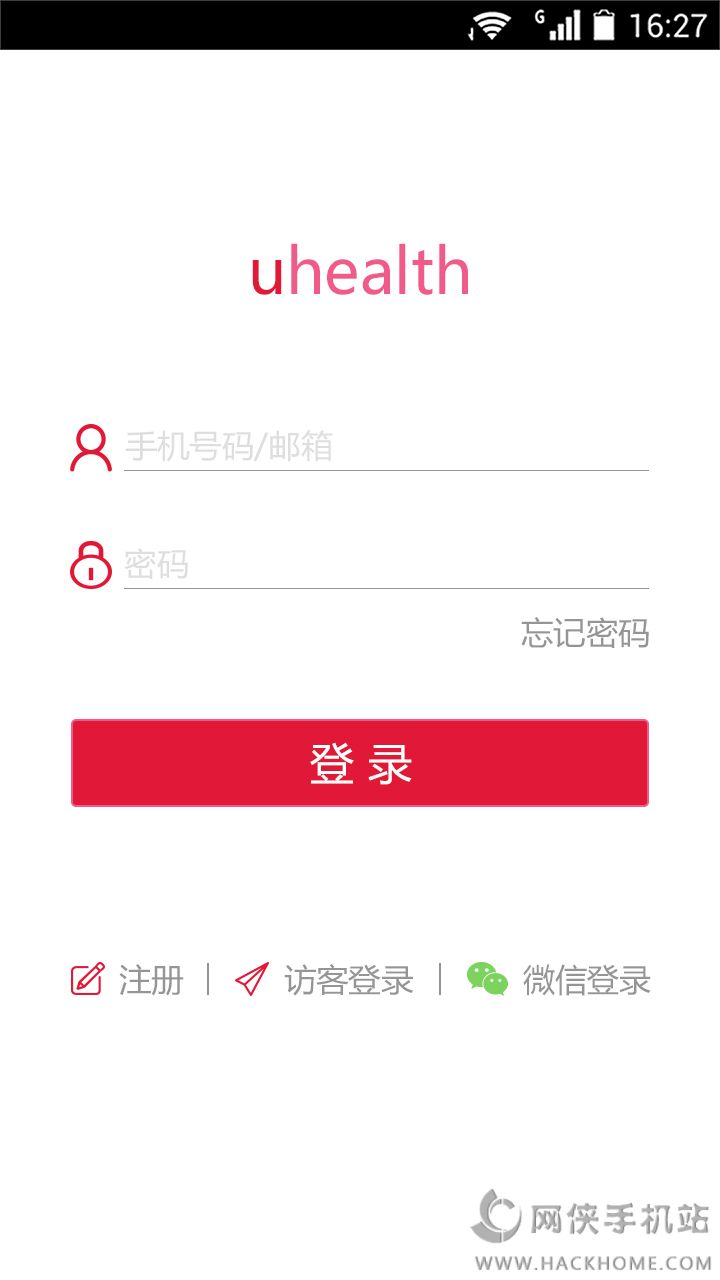Choose guest login (访客登录)
The height and width of the screenshot is (1280, 720).
325,979
